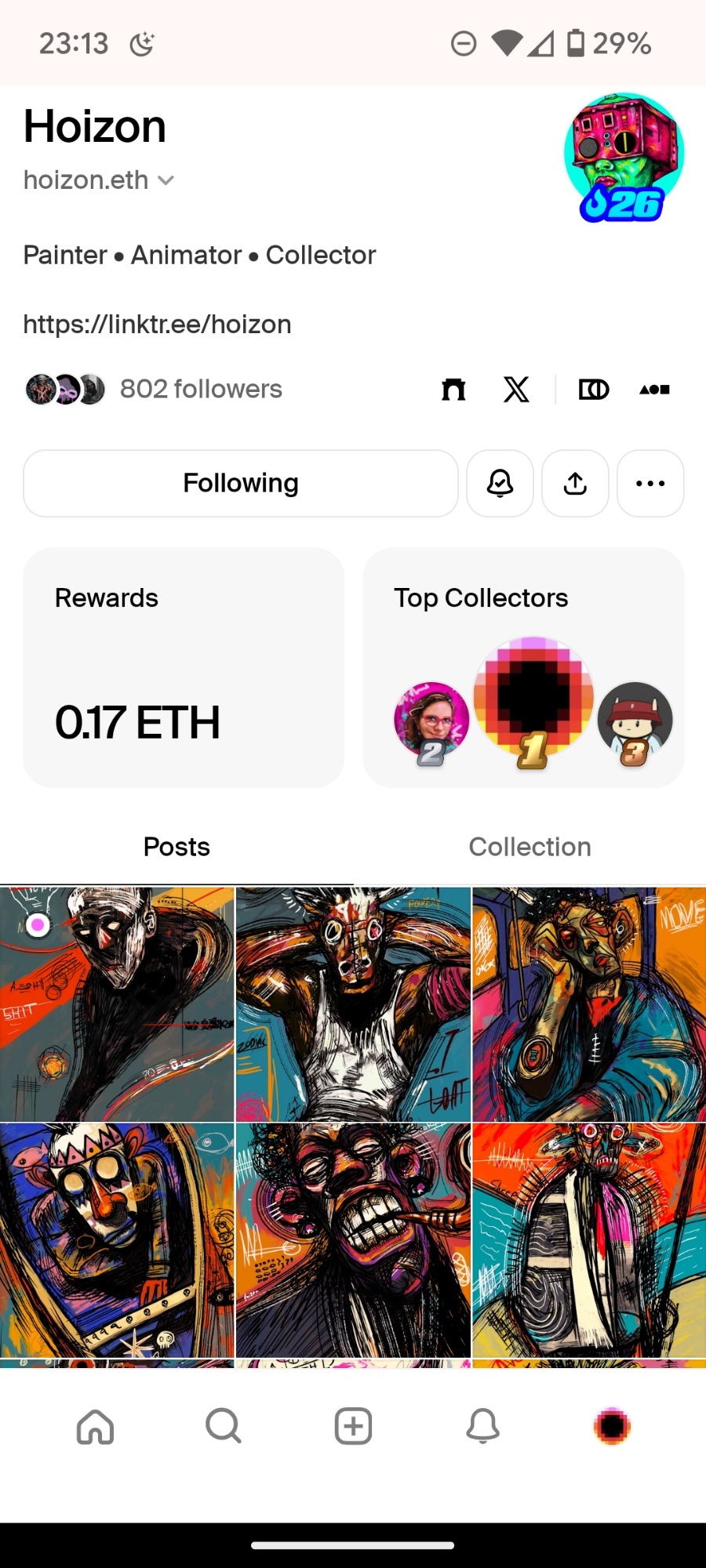Share Hoizon's profile
Image resolution: width=706 pixels, height=1568 pixels.
click(x=575, y=484)
